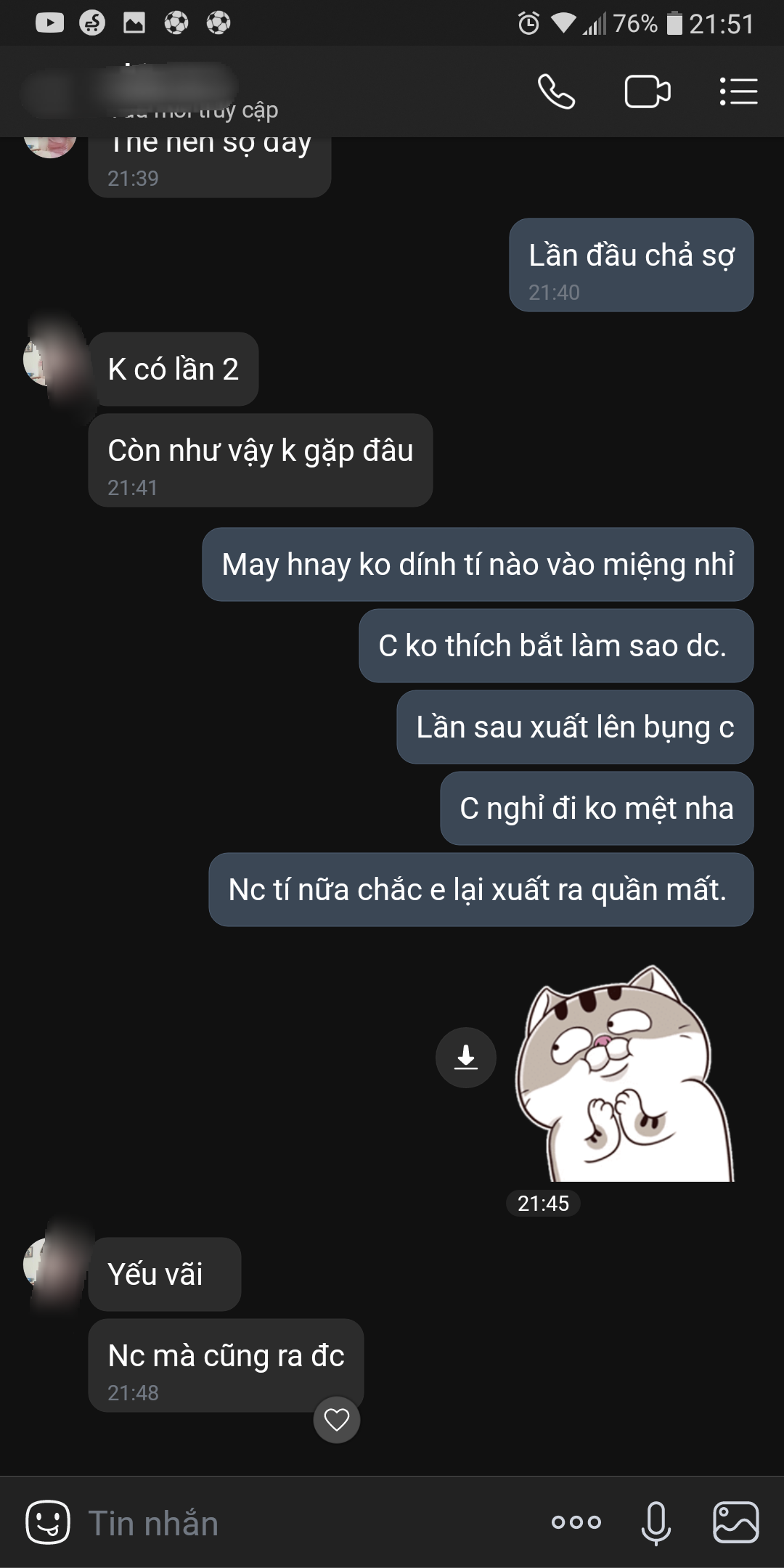This screenshot has height=1568, width=784.
Task: Download the cat sticker pack
Action: [466, 1058]
